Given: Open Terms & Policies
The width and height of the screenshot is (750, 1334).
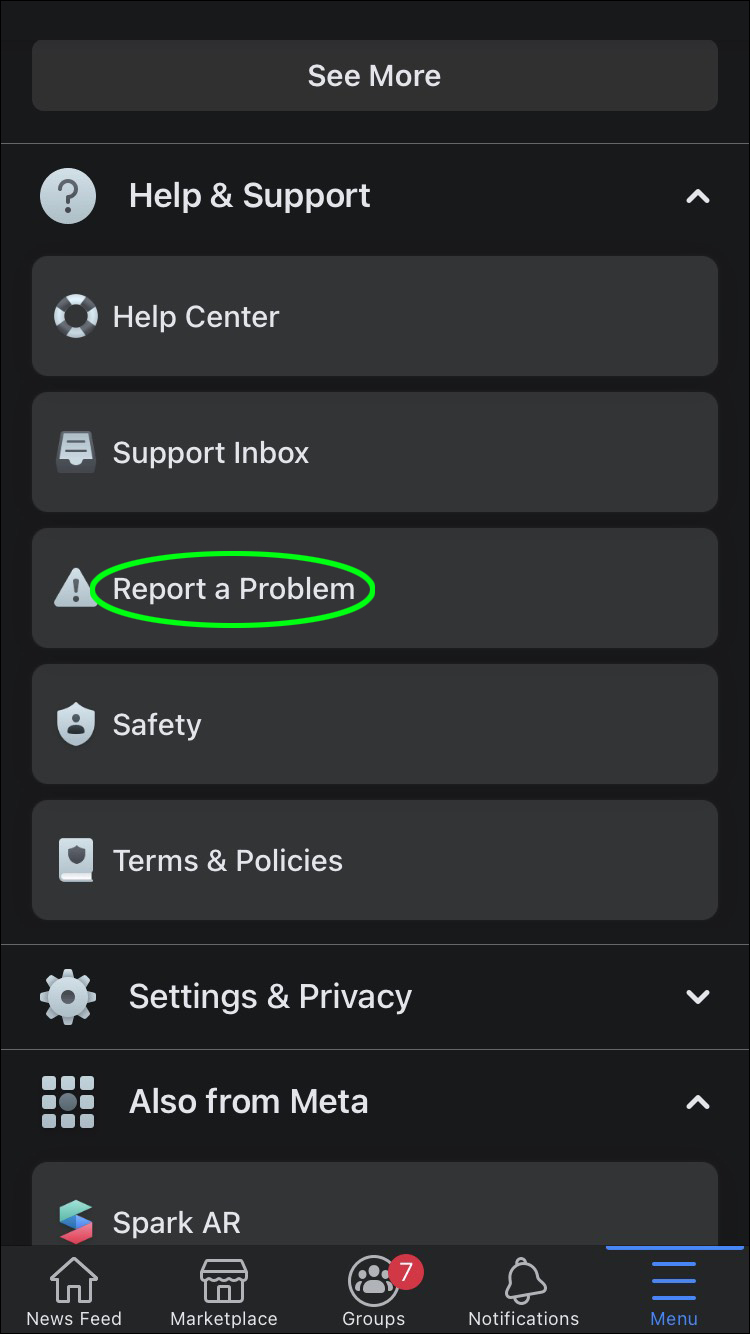Looking at the screenshot, I should tap(374, 861).
